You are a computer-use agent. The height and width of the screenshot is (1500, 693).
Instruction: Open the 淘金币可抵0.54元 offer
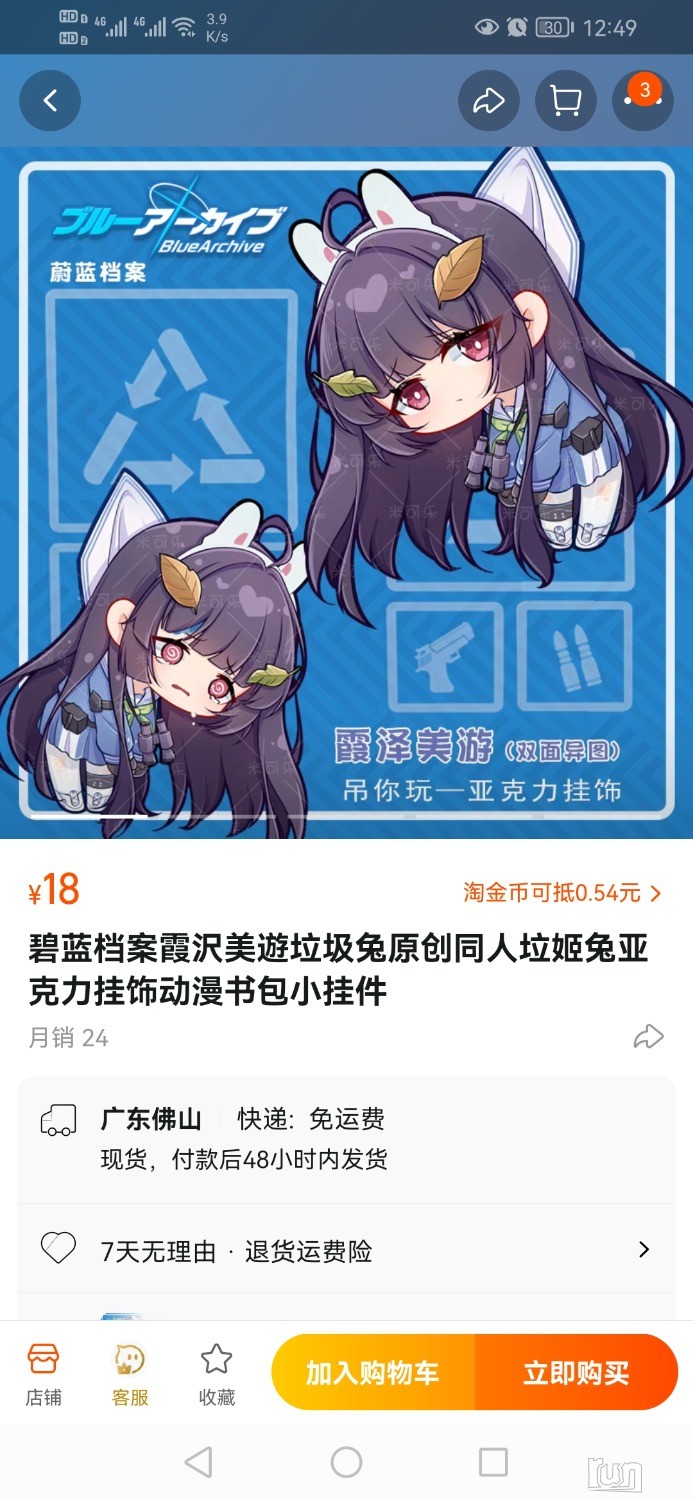[562, 893]
